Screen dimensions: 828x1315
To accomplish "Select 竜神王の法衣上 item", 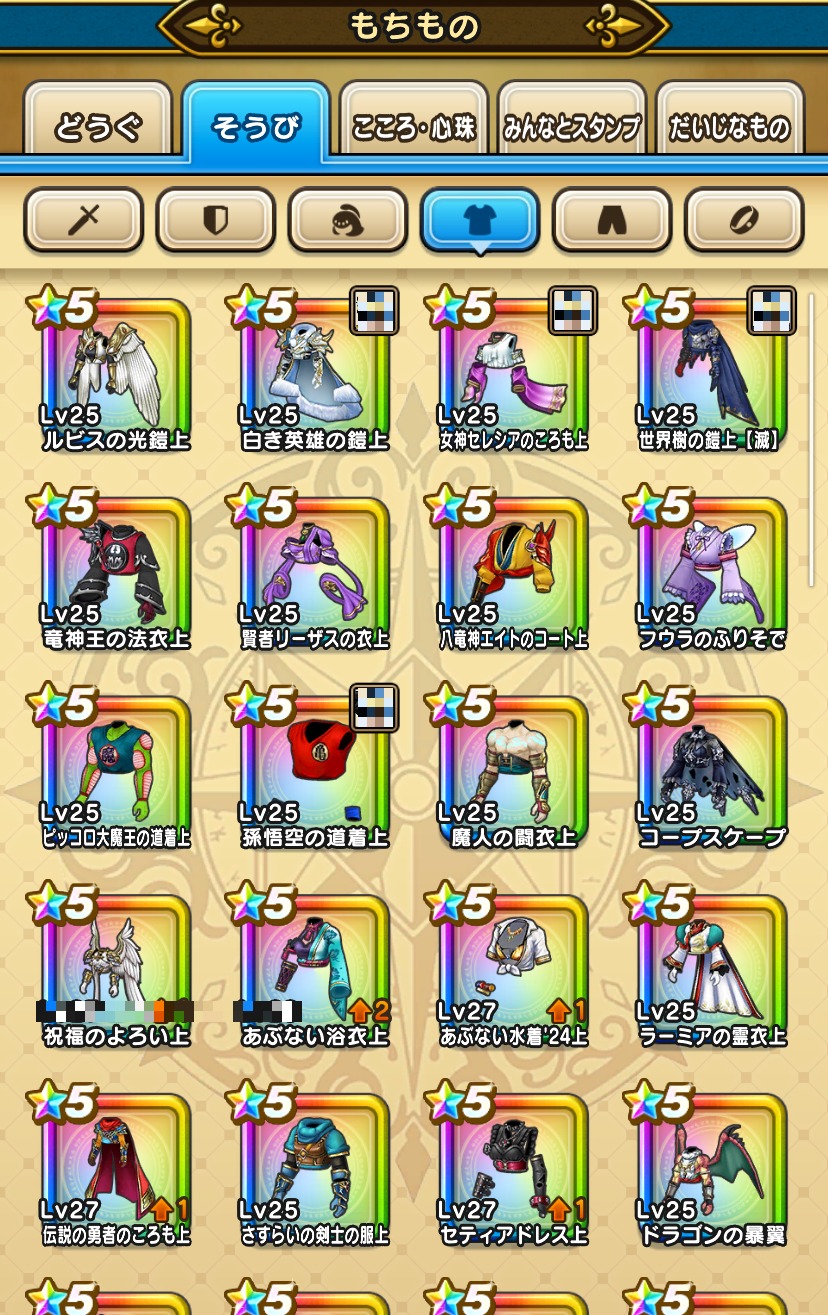I will click(115, 571).
